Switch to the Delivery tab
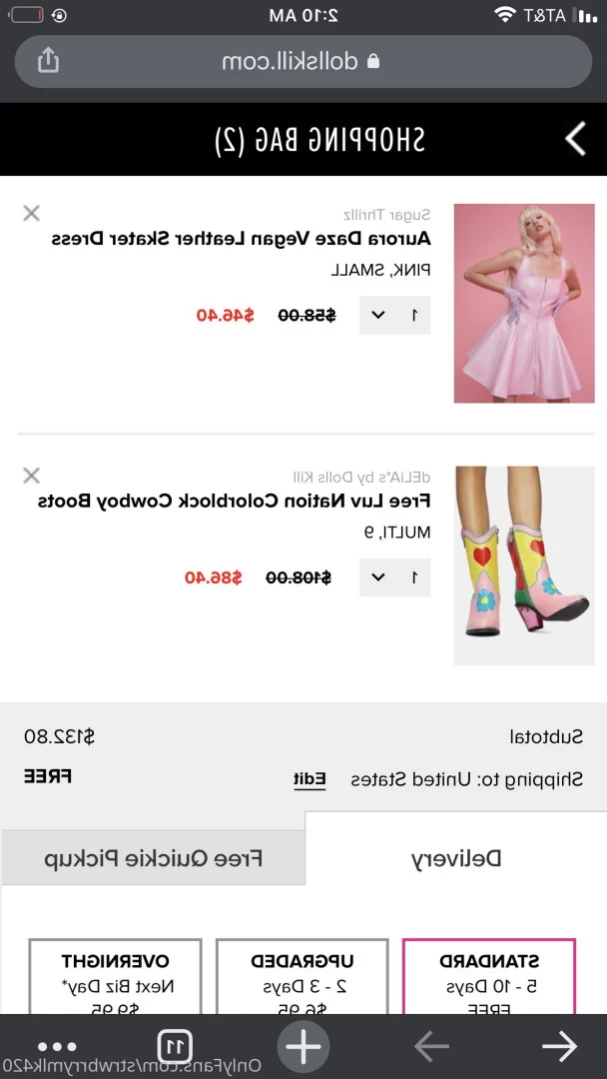This screenshot has height=1079, width=607. 456,859
